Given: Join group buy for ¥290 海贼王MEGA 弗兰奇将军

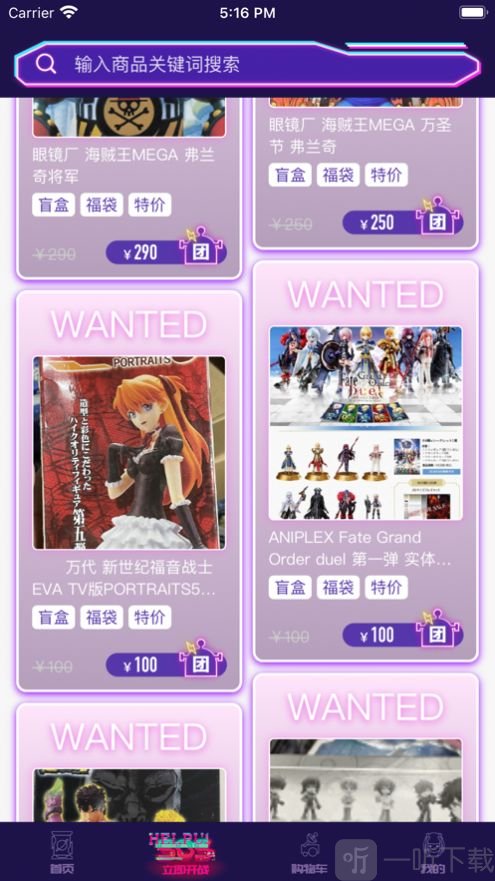Looking at the screenshot, I should (166, 252).
